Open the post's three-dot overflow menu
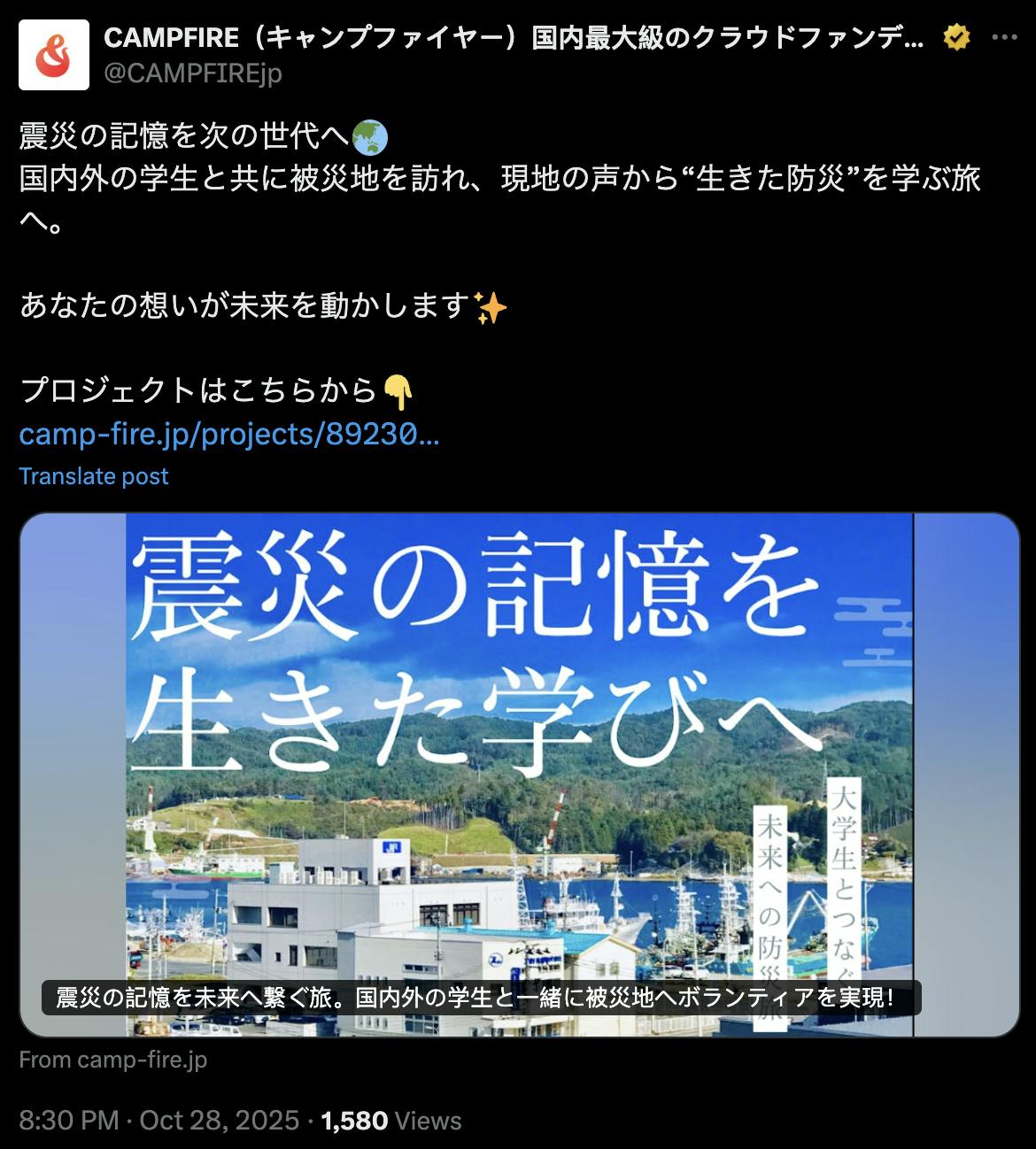This screenshot has width=1036, height=1149. coord(1003,37)
